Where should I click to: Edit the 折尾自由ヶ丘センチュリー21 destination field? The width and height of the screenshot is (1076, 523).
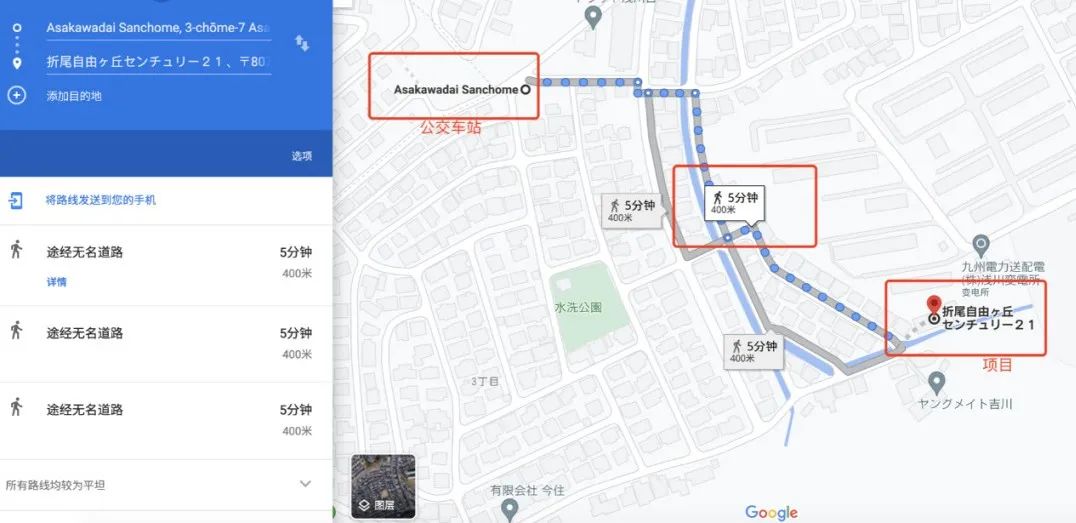pos(158,62)
